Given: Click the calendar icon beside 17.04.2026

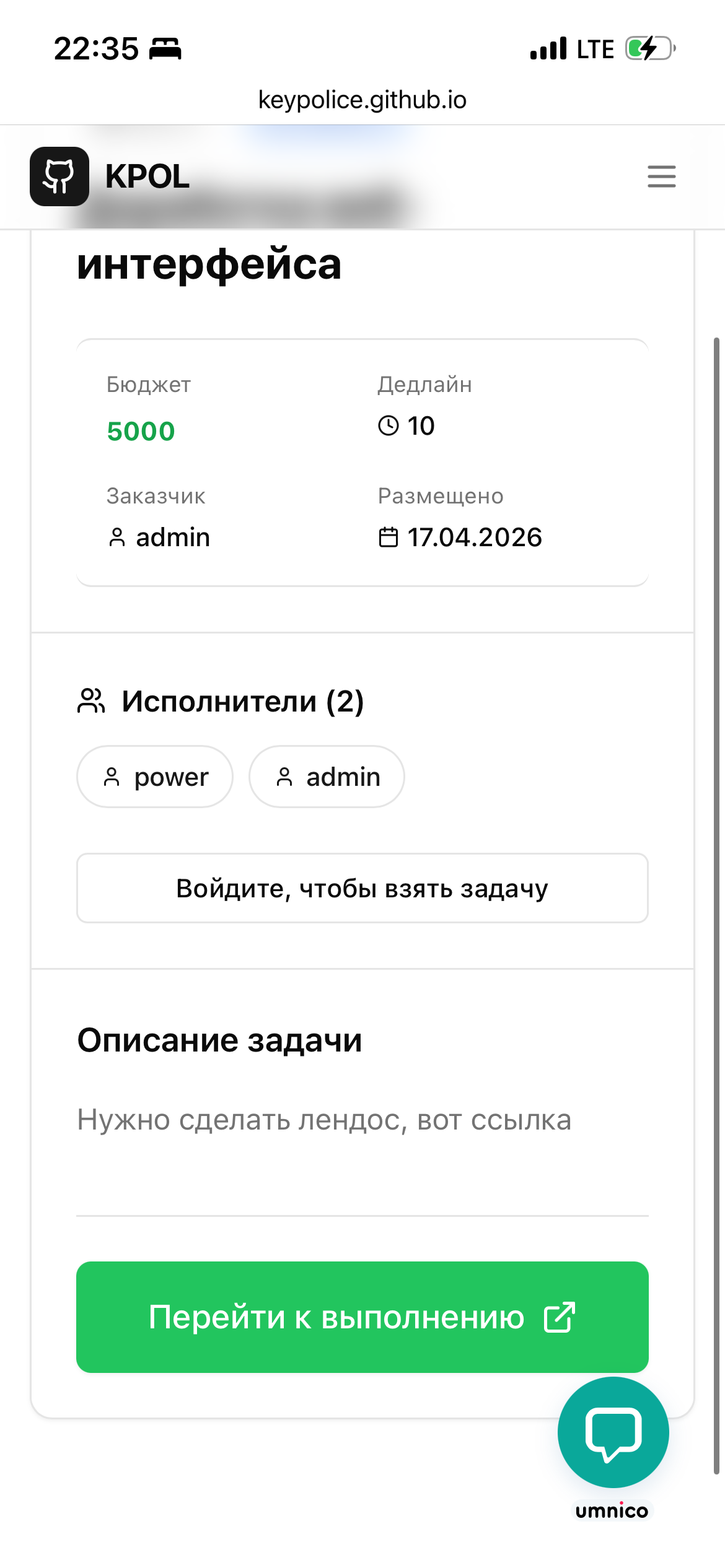Looking at the screenshot, I should click(389, 537).
